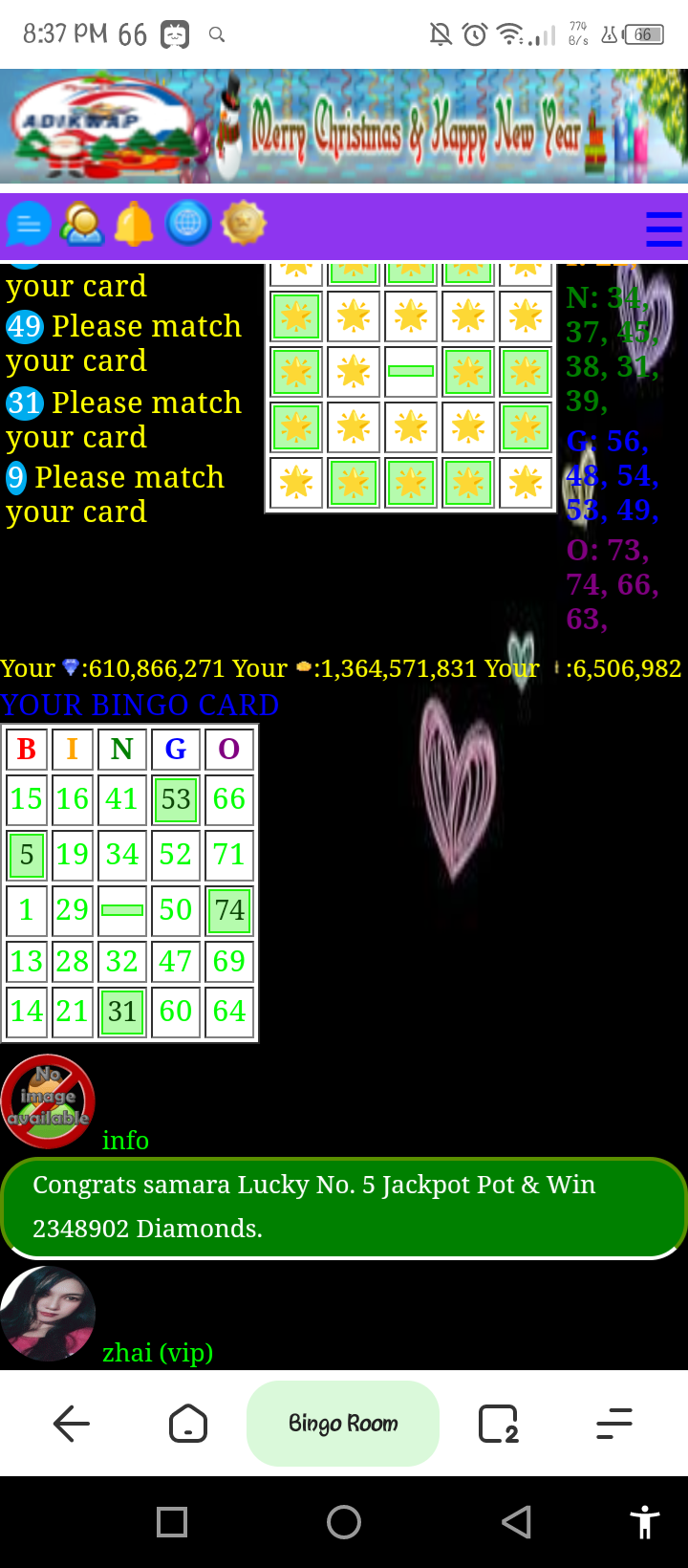Open the info user link
Screen dimensions: 688x1568
click(125, 1140)
